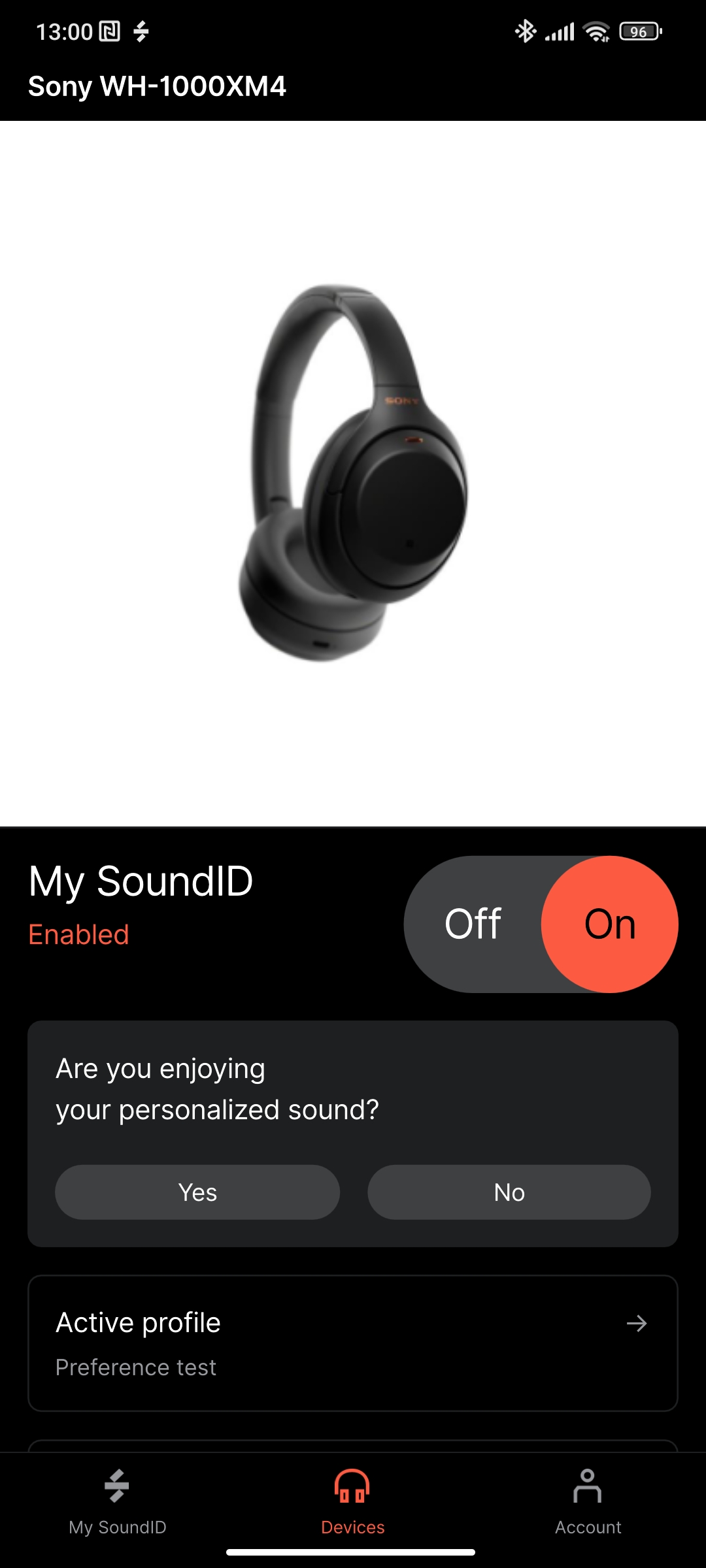Open the Active profile card
Viewport: 706px width, 1568px height.
pos(353,1343)
